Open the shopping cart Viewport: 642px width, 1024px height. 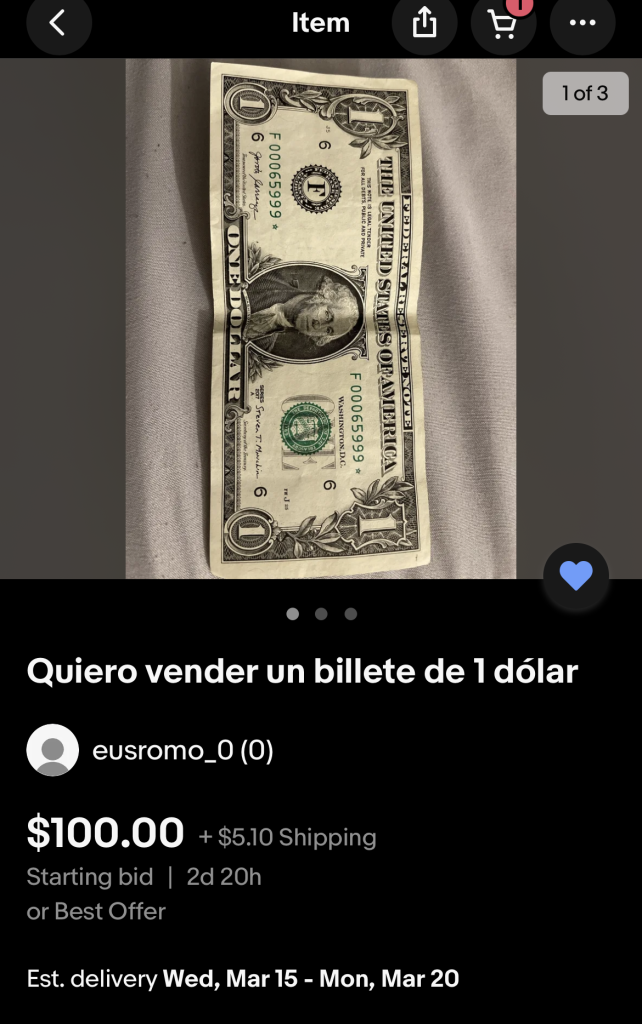[x=503, y=23]
